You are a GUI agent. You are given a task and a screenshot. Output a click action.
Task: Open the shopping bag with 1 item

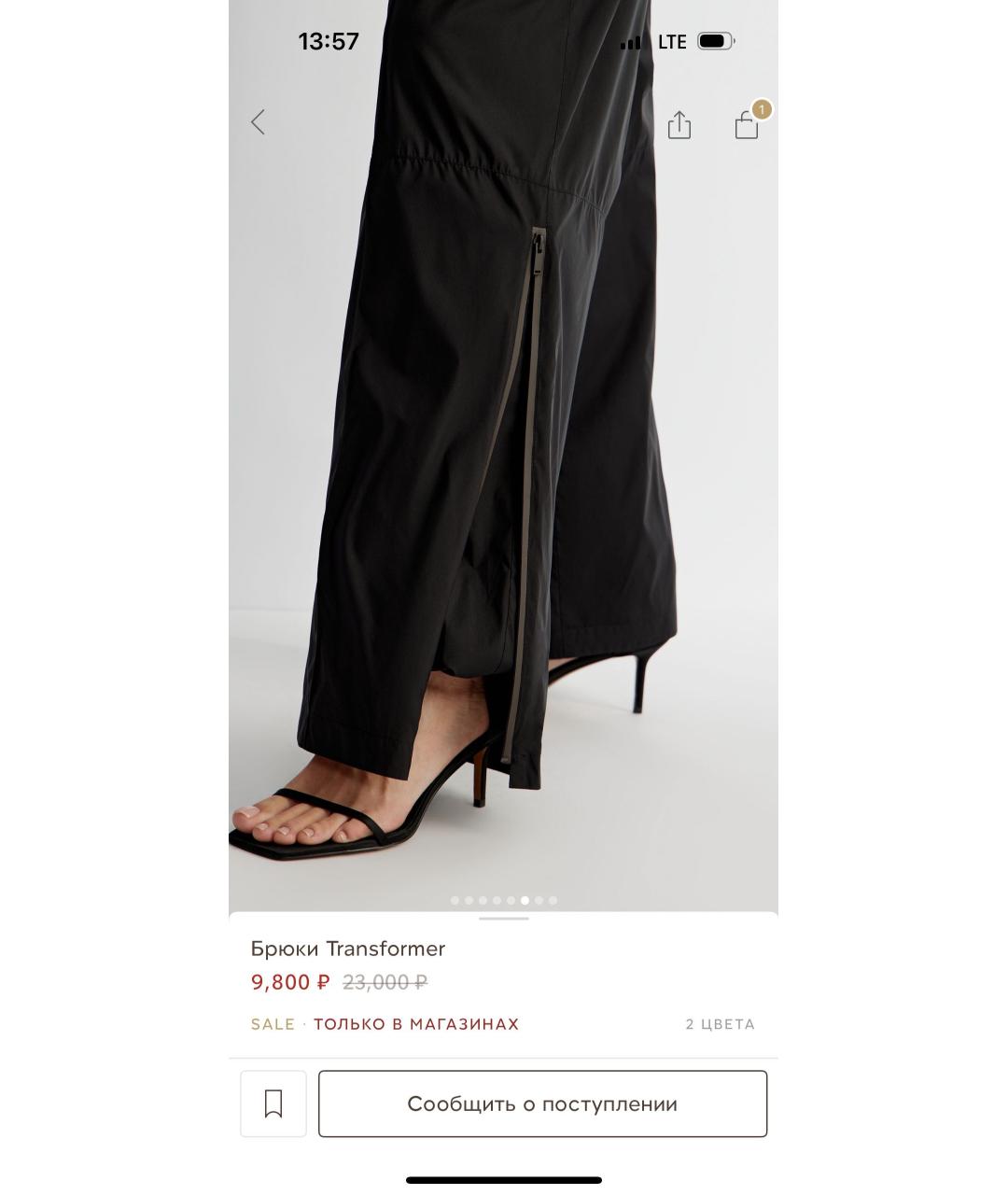pos(747,125)
